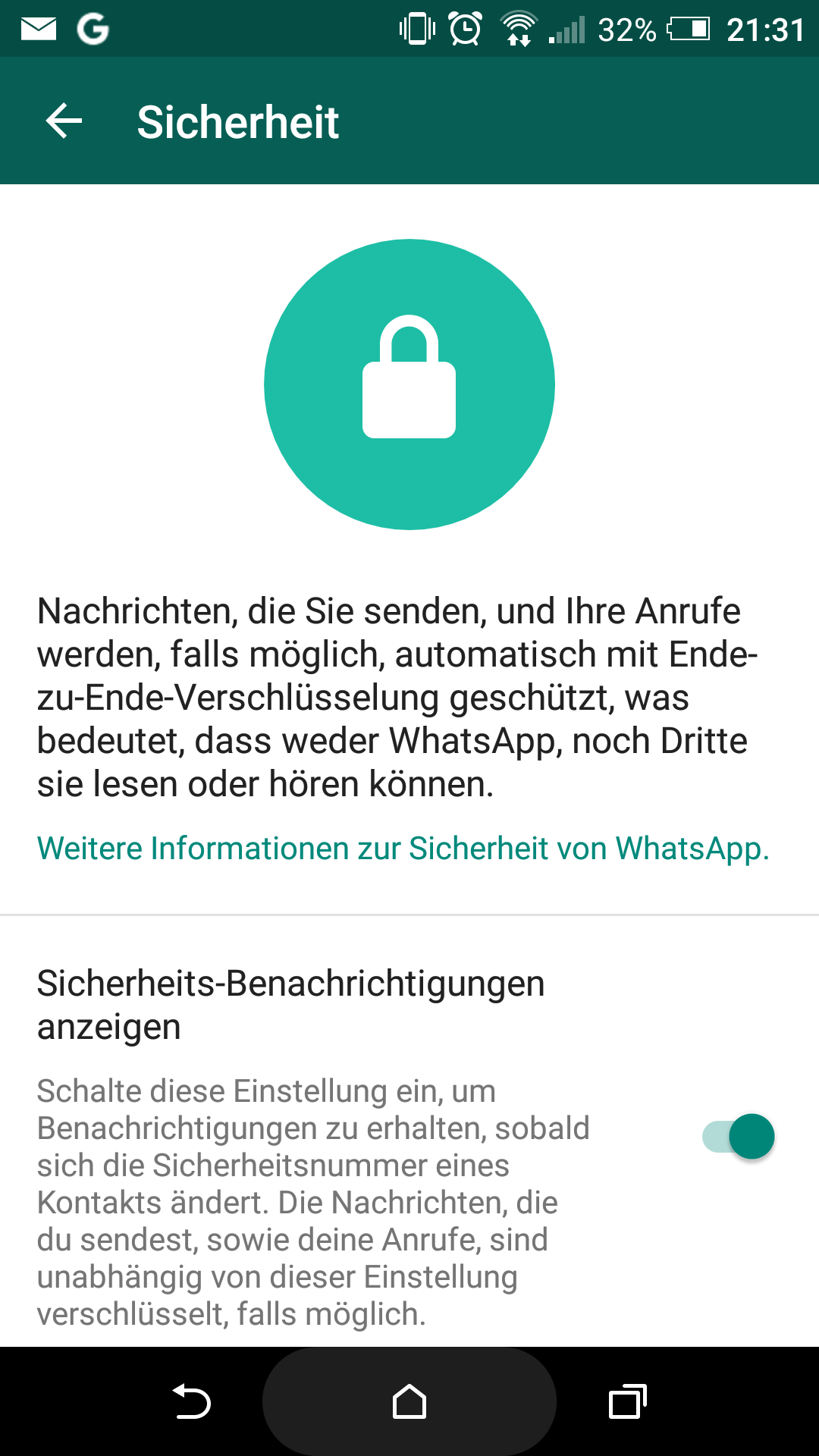Disable the Sicherheits-Benachrichtigungen anzeigen switch
The height and width of the screenshot is (1456, 819).
(738, 1136)
